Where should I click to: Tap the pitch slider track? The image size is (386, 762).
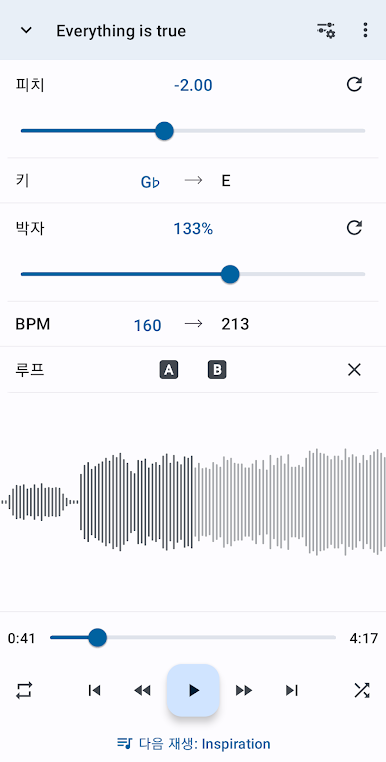(193, 131)
